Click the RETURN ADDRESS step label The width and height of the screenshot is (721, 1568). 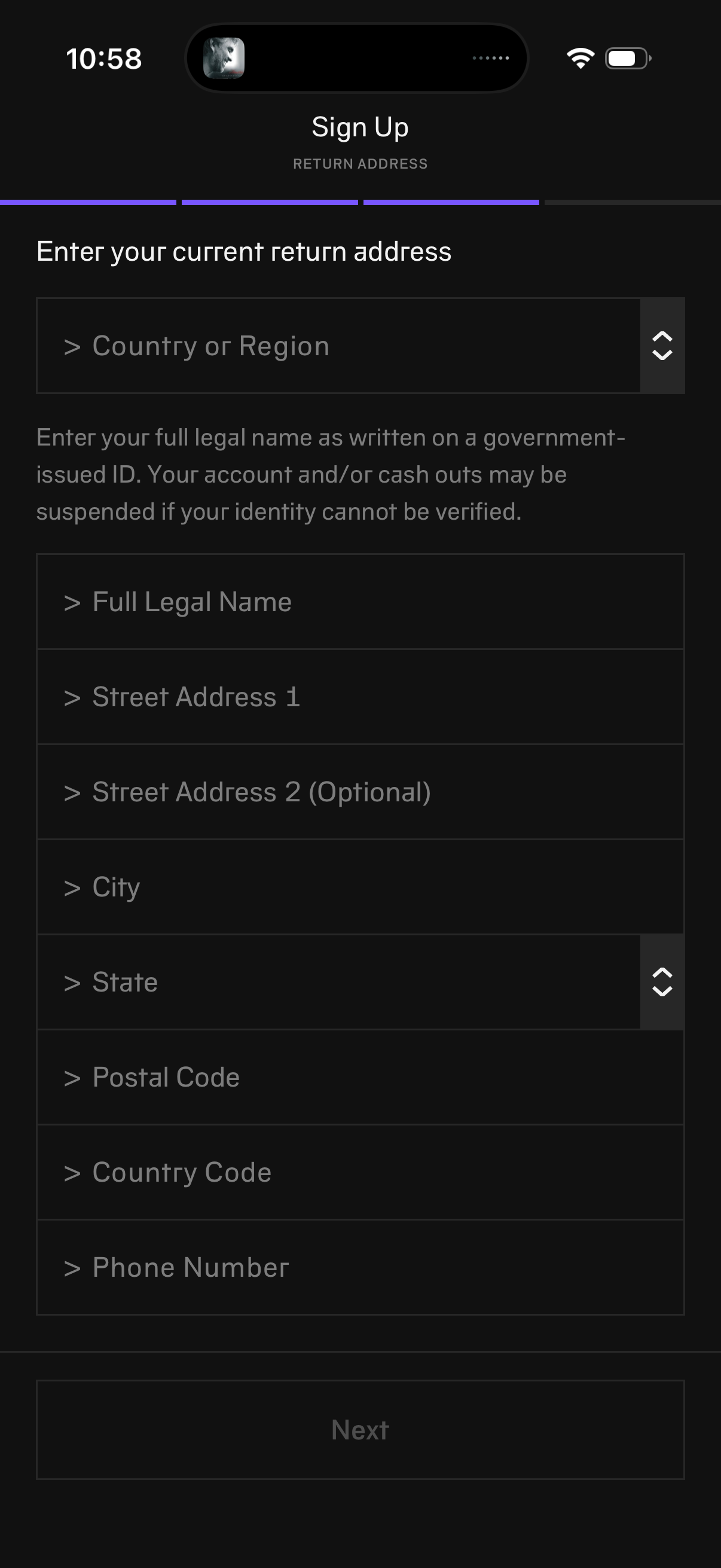click(360, 163)
